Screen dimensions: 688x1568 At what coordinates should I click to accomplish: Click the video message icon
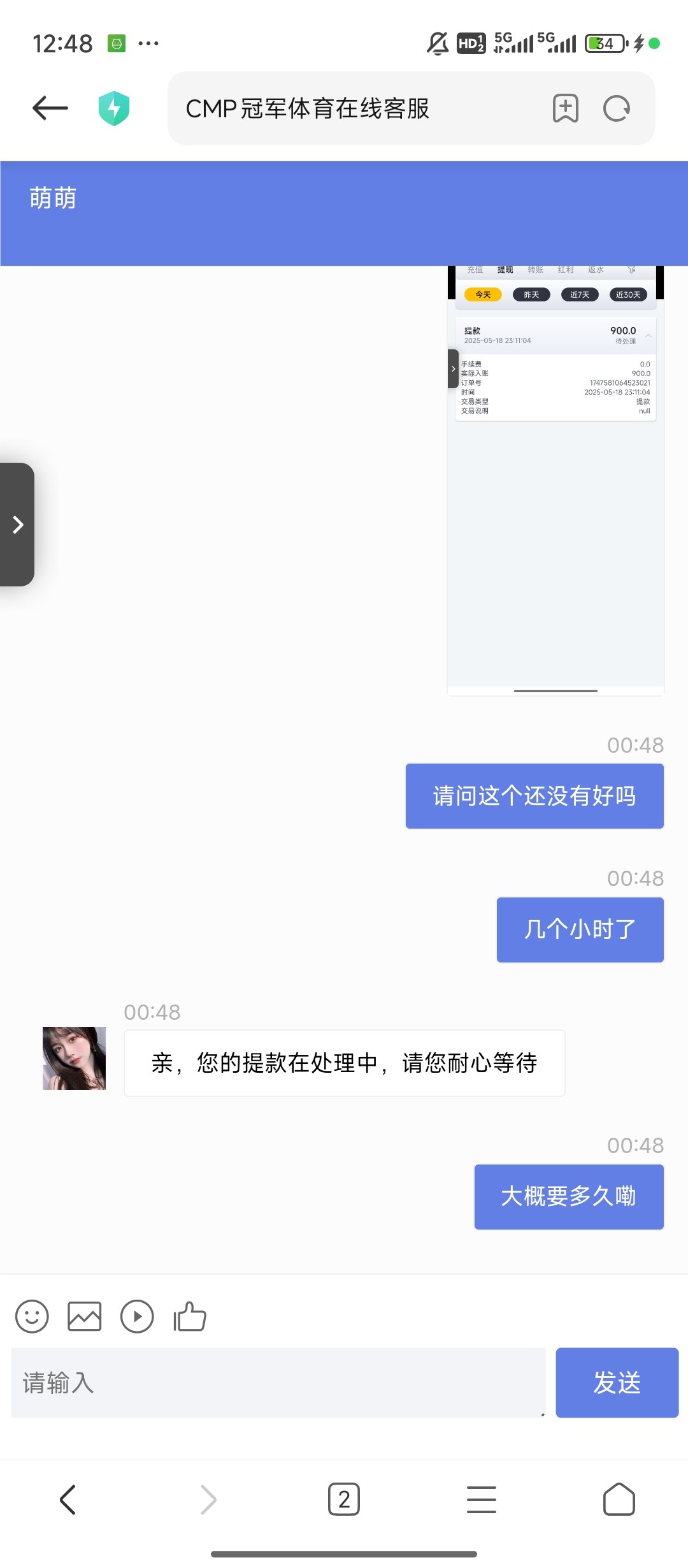[x=137, y=1316]
